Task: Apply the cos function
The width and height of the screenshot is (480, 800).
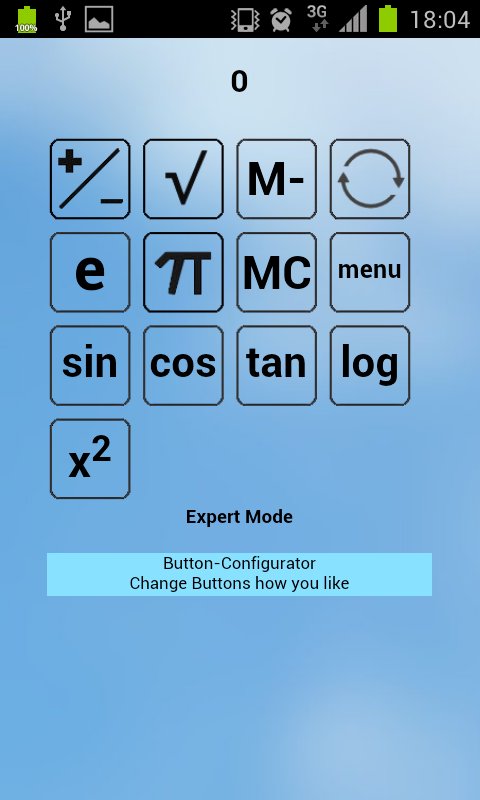Action: click(x=183, y=366)
